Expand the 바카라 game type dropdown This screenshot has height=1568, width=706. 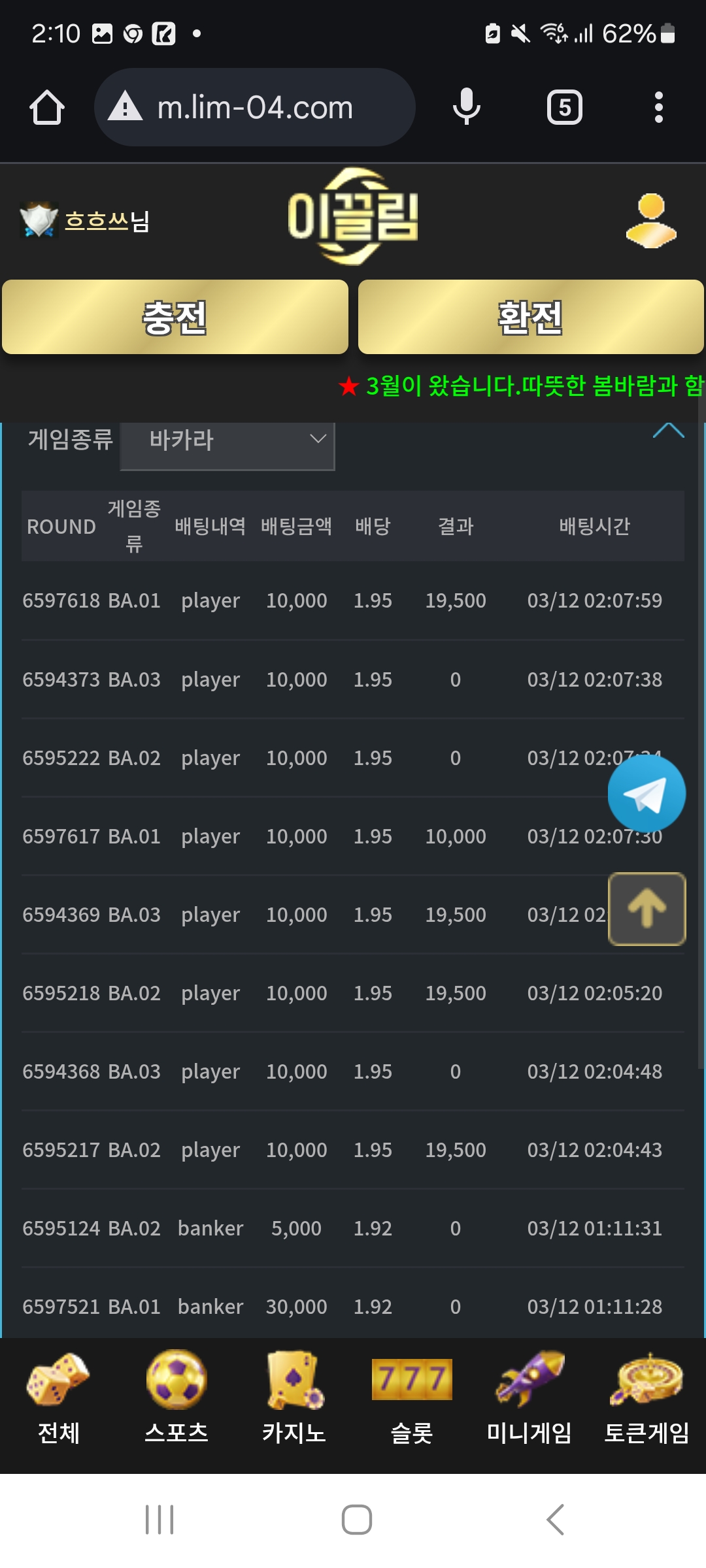point(227,440)
